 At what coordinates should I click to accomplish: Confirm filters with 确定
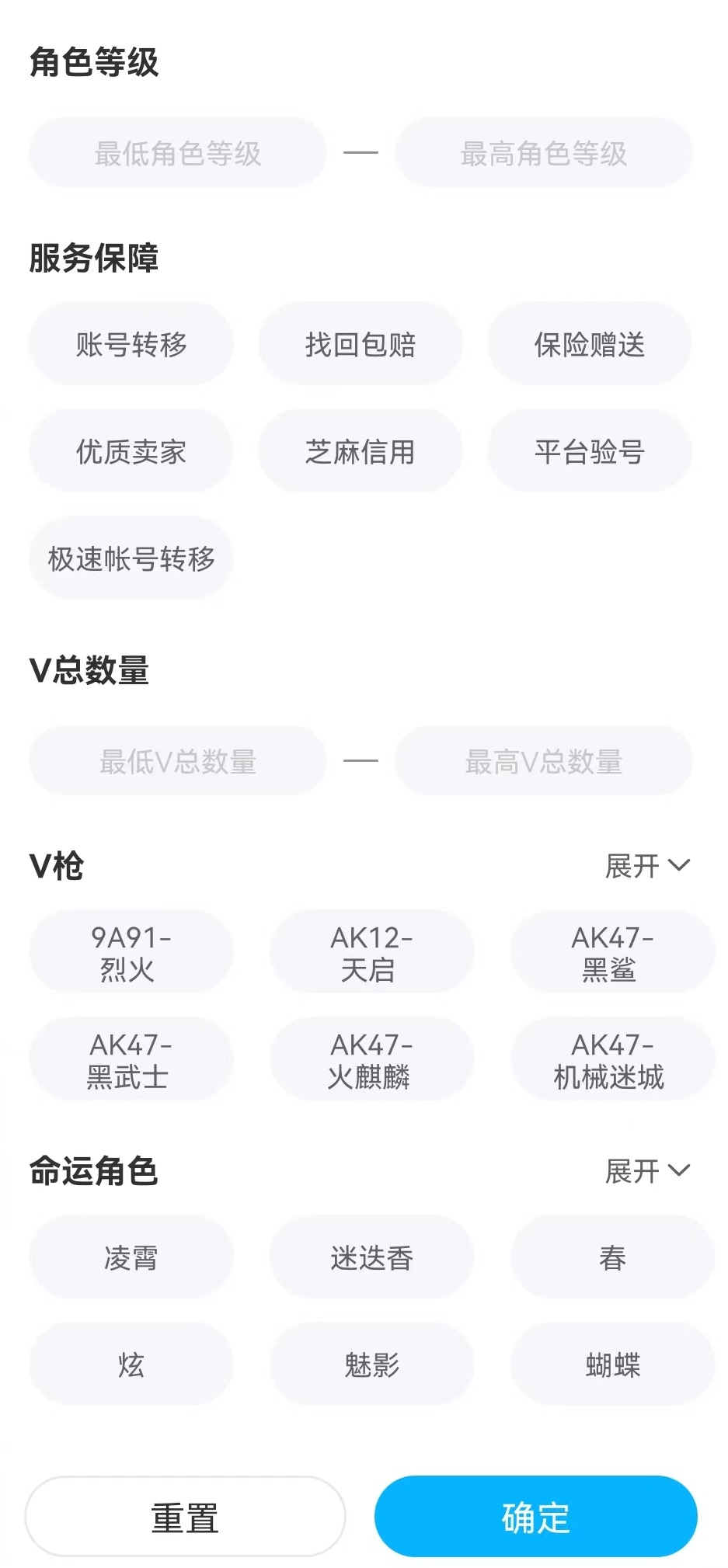click(535, 1517)
